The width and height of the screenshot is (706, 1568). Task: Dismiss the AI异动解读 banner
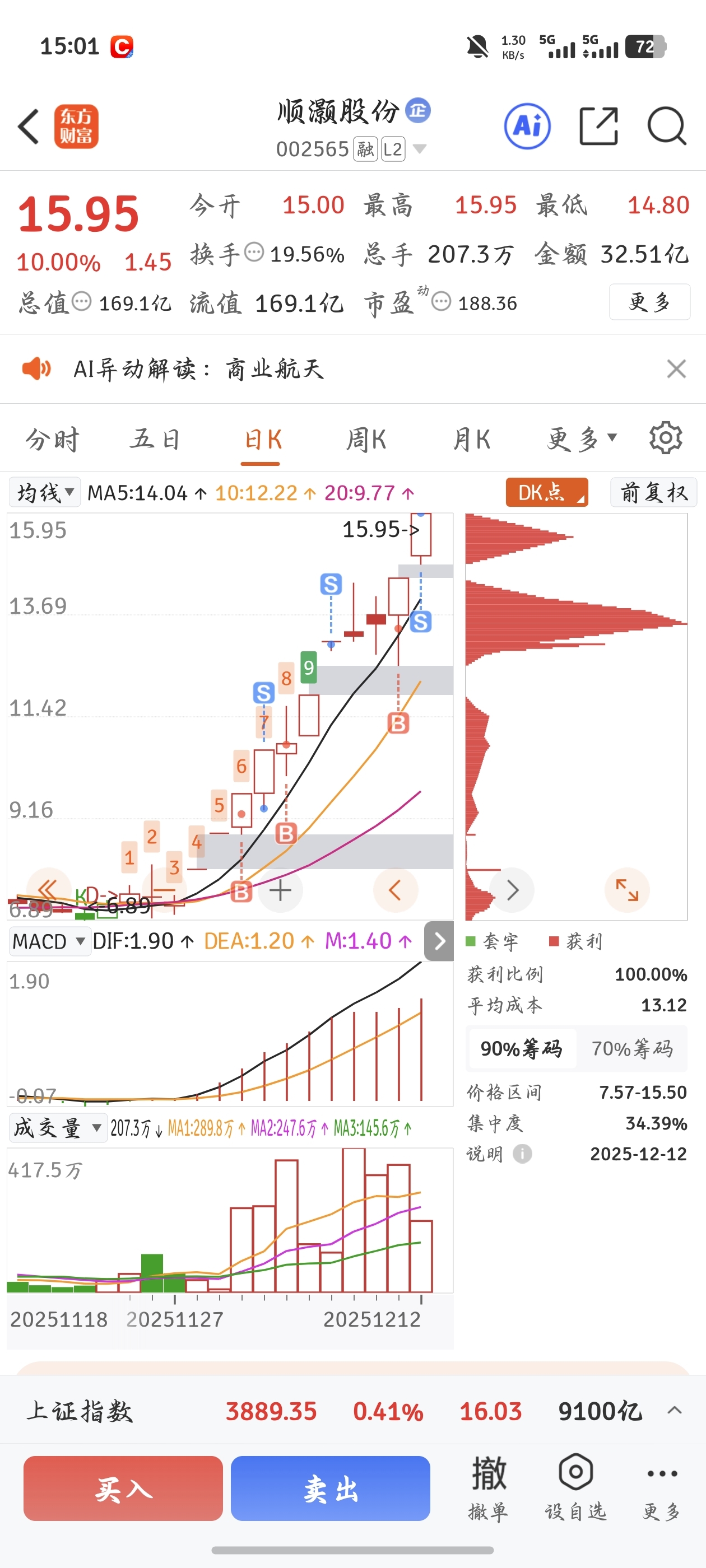click(676, 368)
